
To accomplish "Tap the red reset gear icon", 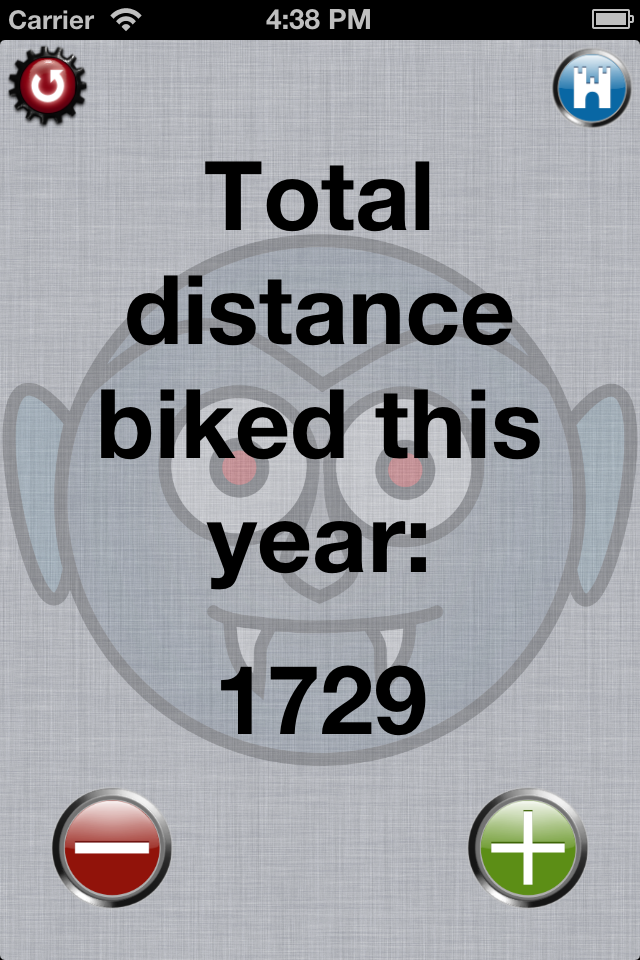I will (x=46, y=88).
